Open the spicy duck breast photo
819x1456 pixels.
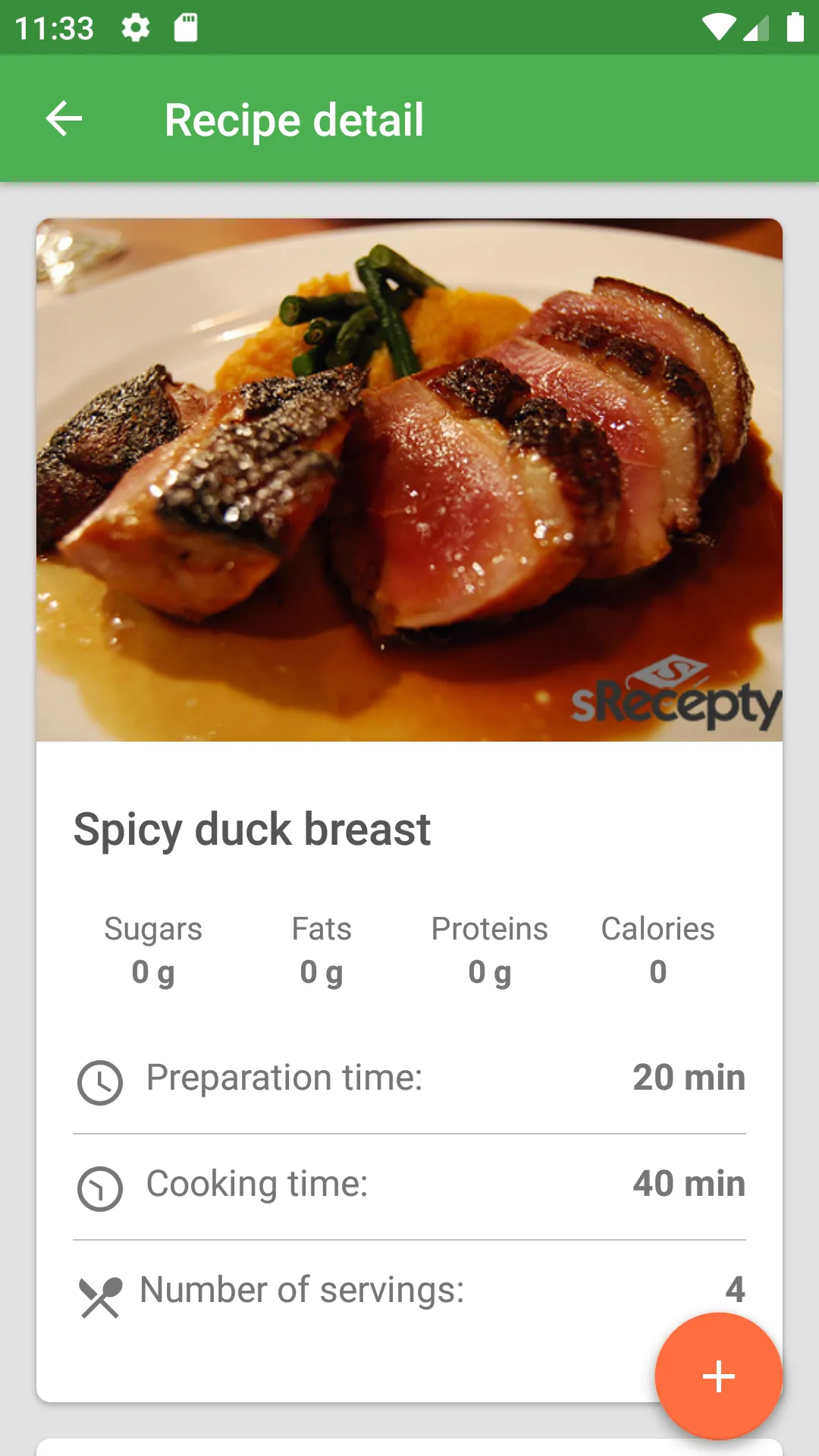(x=409, y=480)
